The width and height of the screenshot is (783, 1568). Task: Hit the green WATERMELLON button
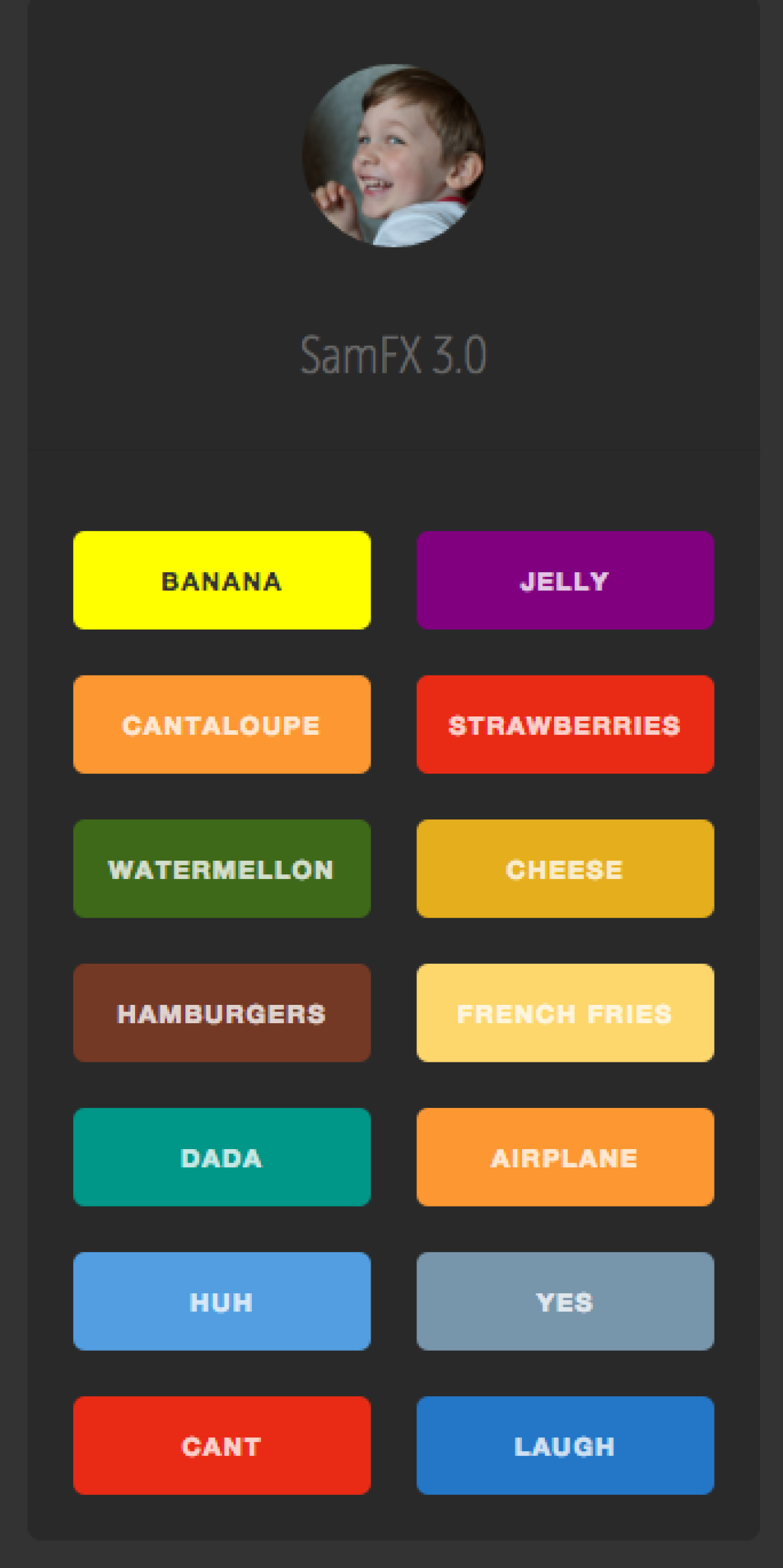(x=222, y=869)
